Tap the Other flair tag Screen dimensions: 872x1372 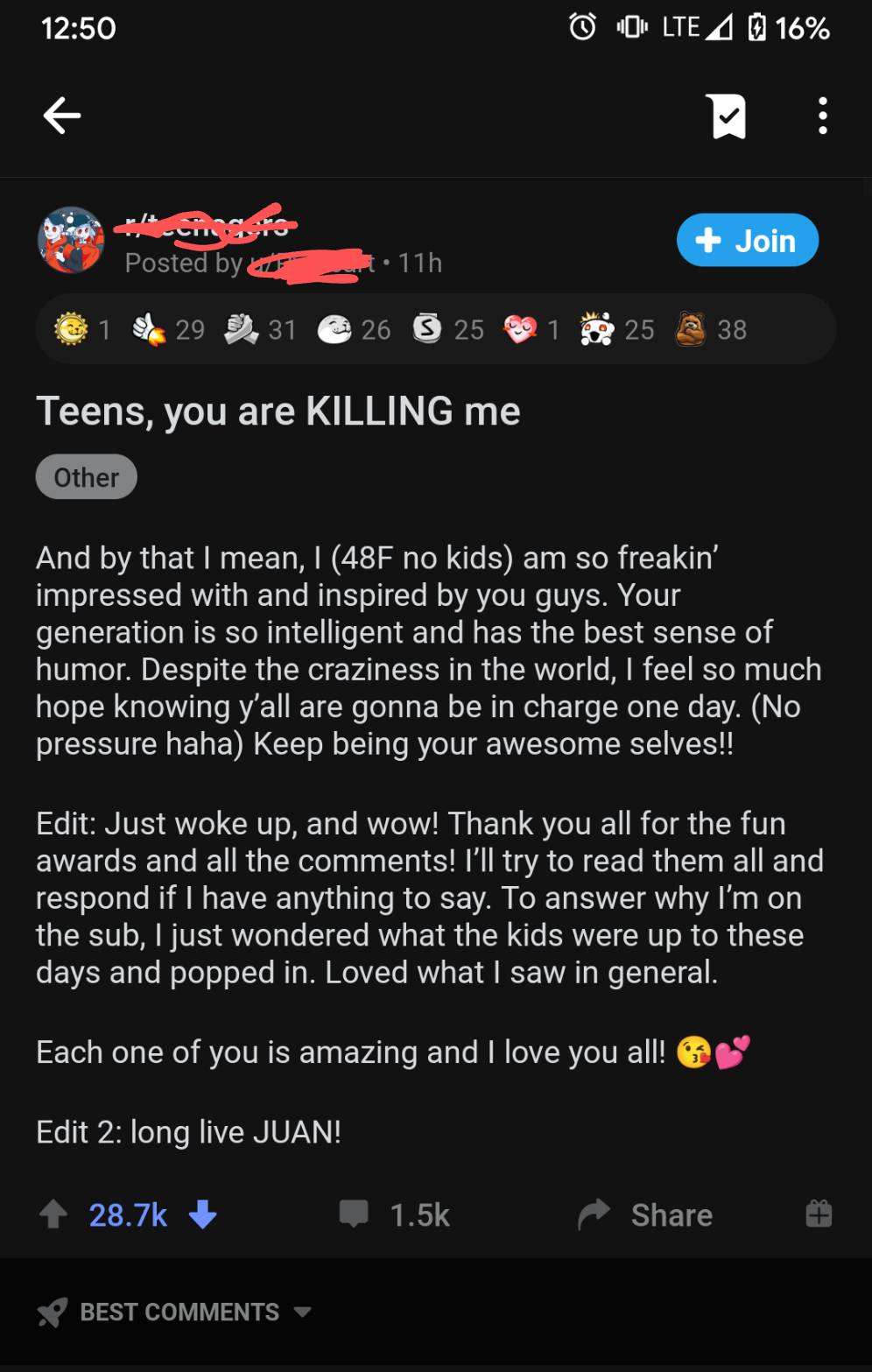tap(86, 476)
